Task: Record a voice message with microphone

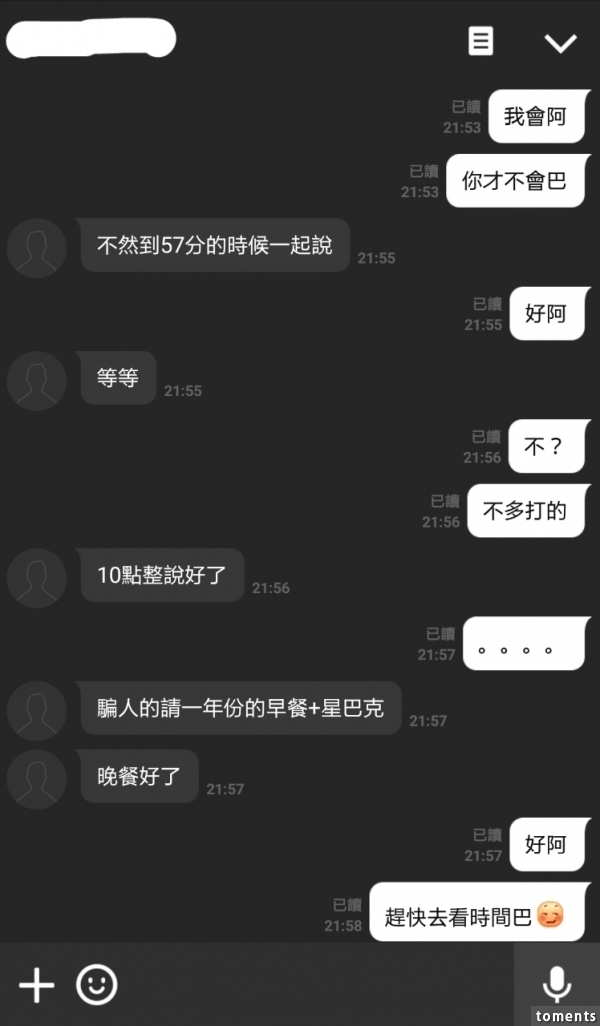Action: [557, 984]
